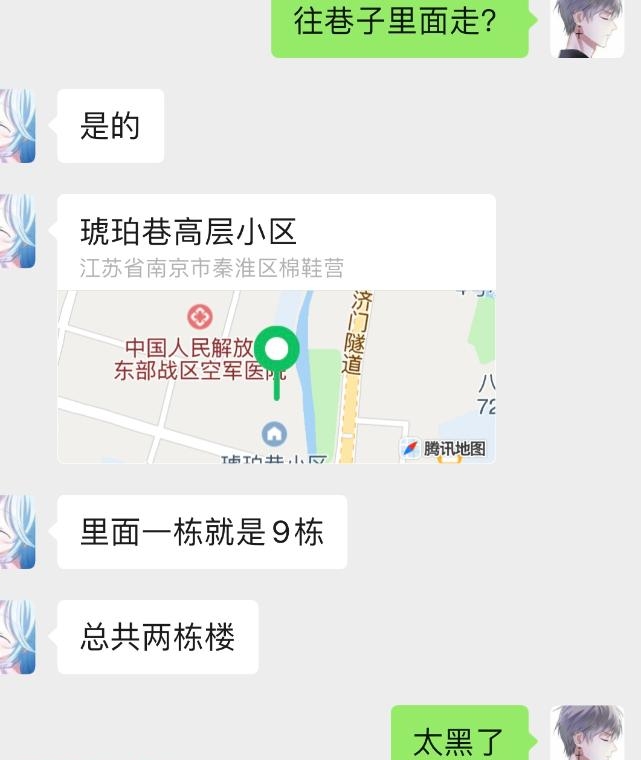The image size is (641, 760).
Task: Tap contact's avatar beside the 是的 message
Action: [x=17, y=126]
